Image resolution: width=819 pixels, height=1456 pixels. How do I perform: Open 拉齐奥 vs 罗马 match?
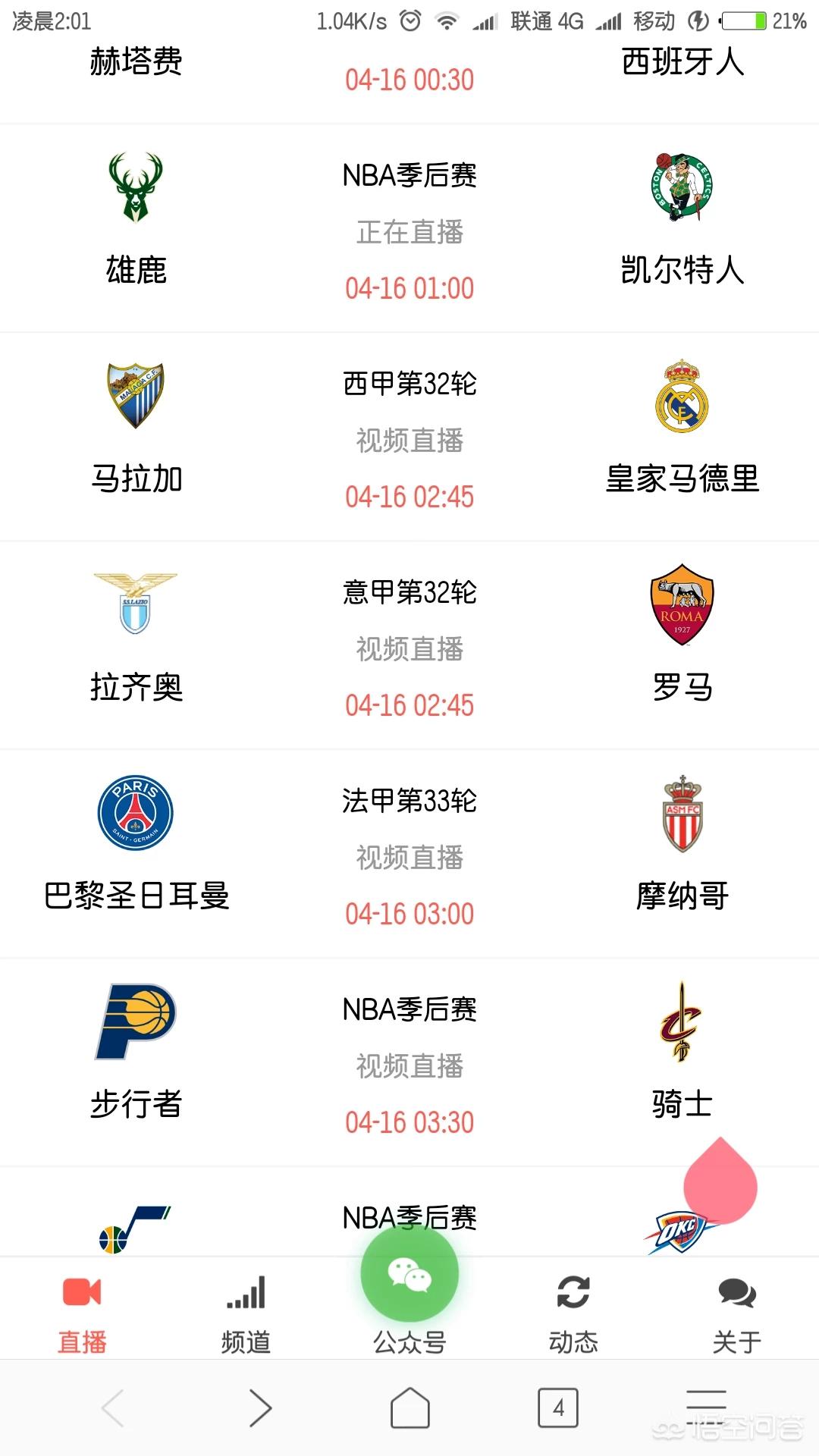coord(409,645)
